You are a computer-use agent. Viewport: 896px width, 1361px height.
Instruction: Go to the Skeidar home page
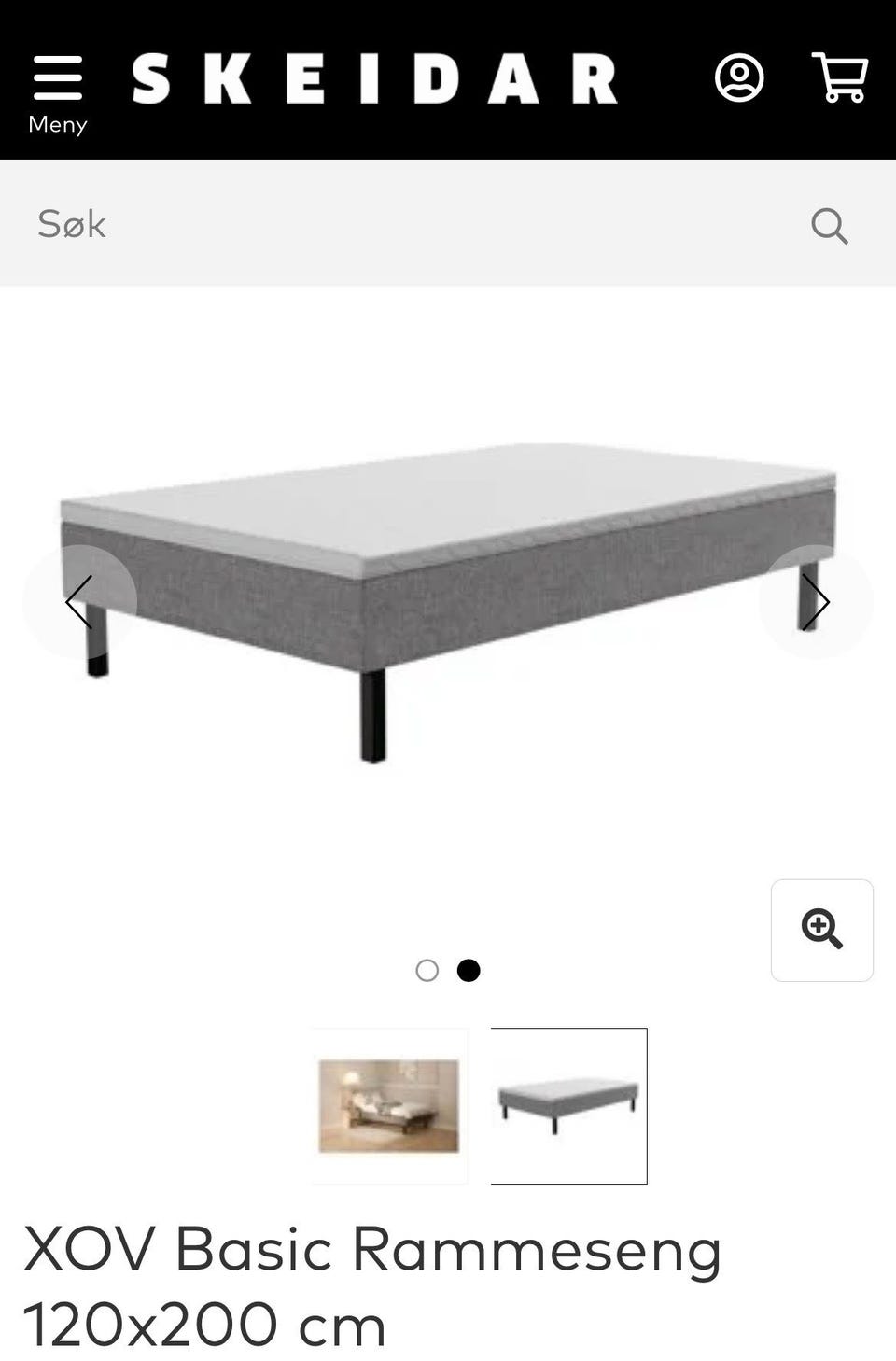point(374,78)
